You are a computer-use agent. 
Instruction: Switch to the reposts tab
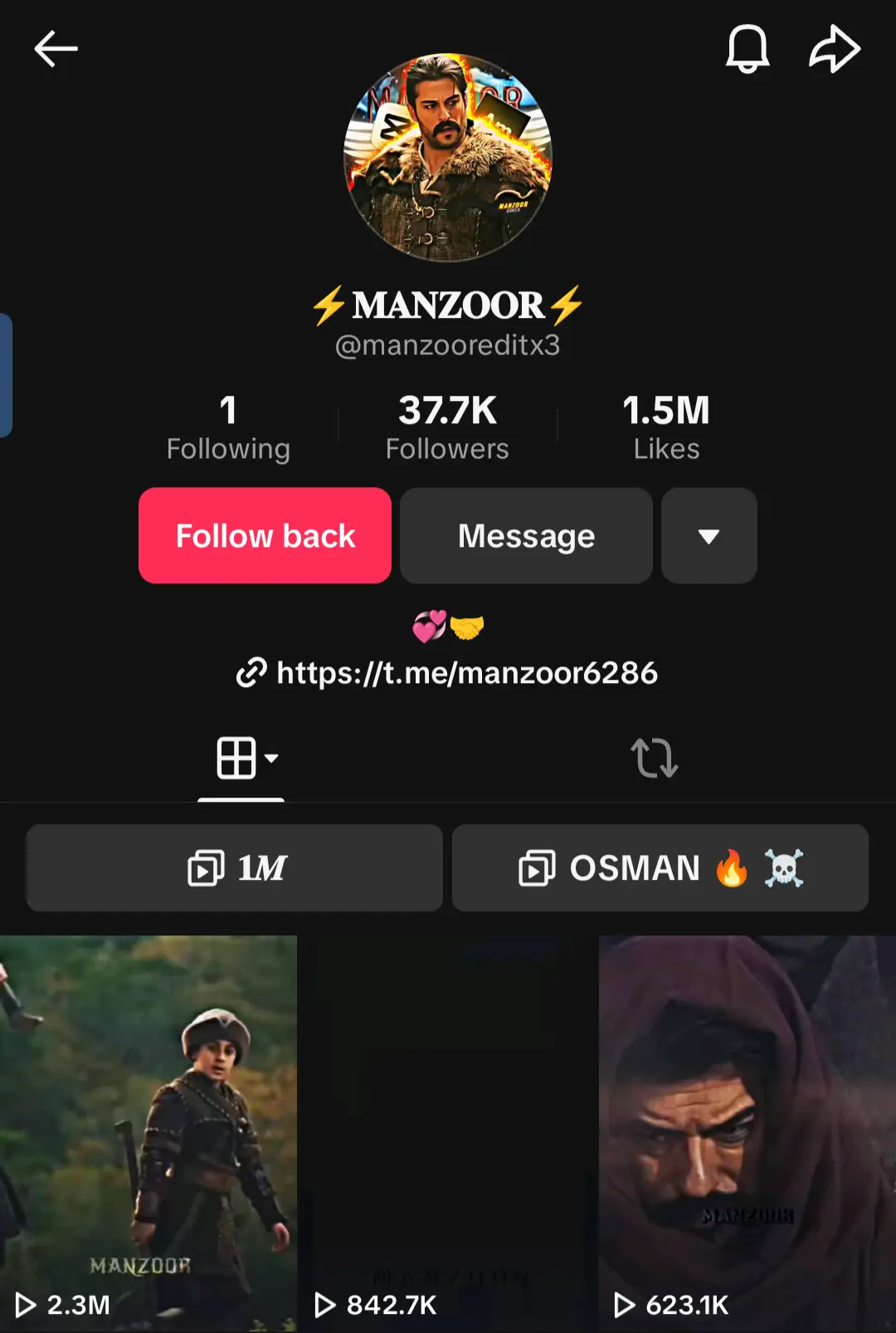click(x=654, y=758)
